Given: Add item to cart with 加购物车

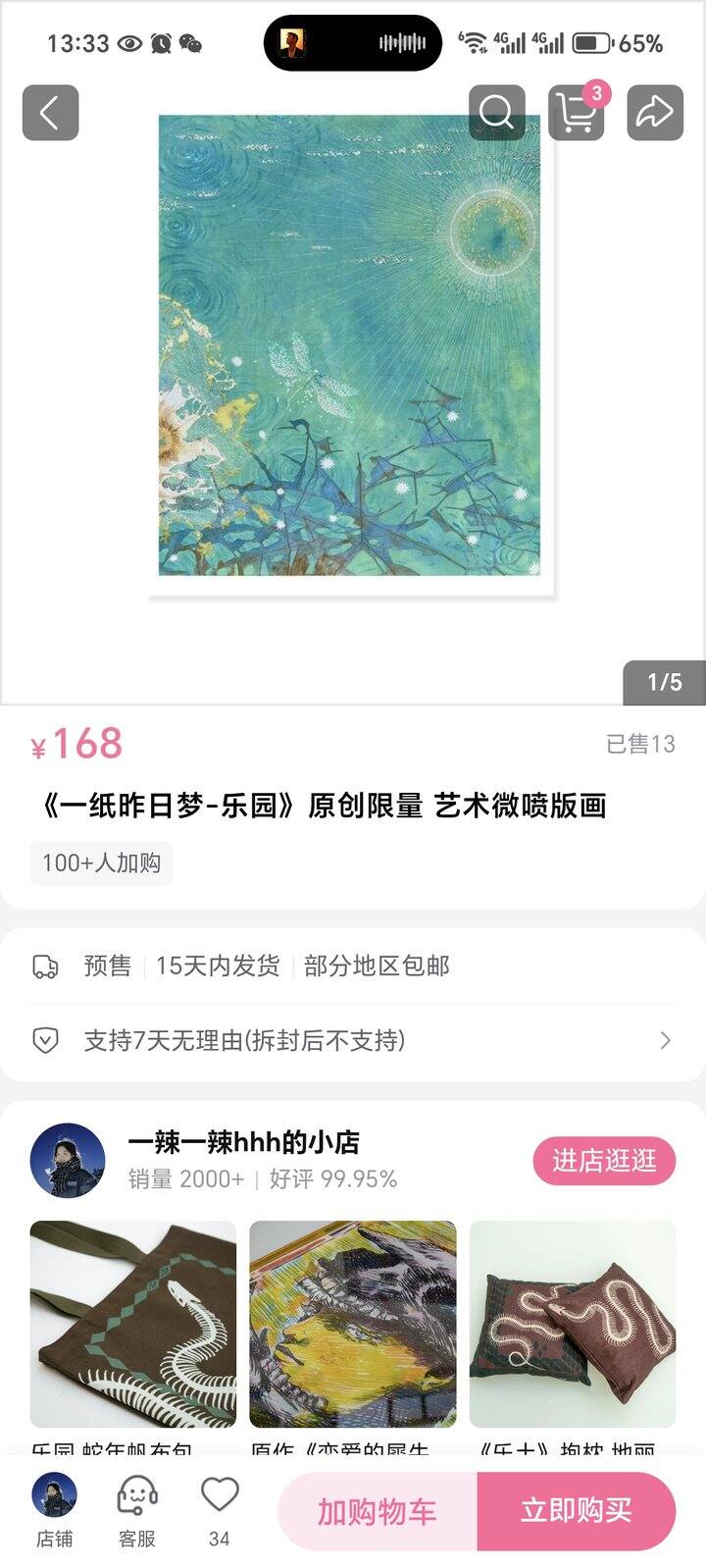Looking at the screenshot, I should coord(378,1511).
